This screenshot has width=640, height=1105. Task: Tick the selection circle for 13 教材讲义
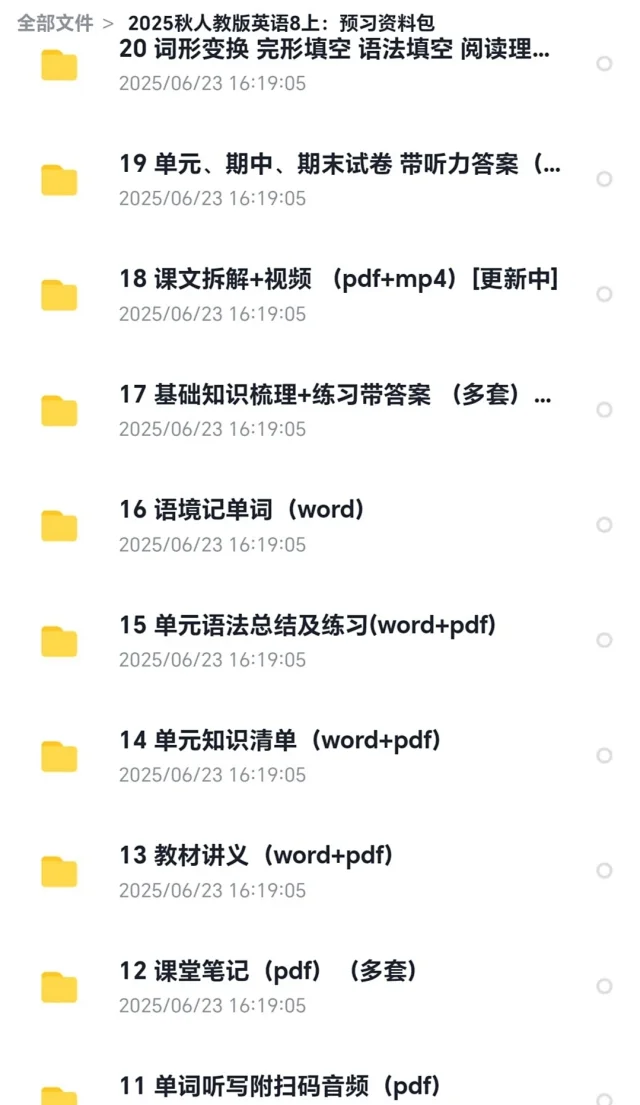604,871
